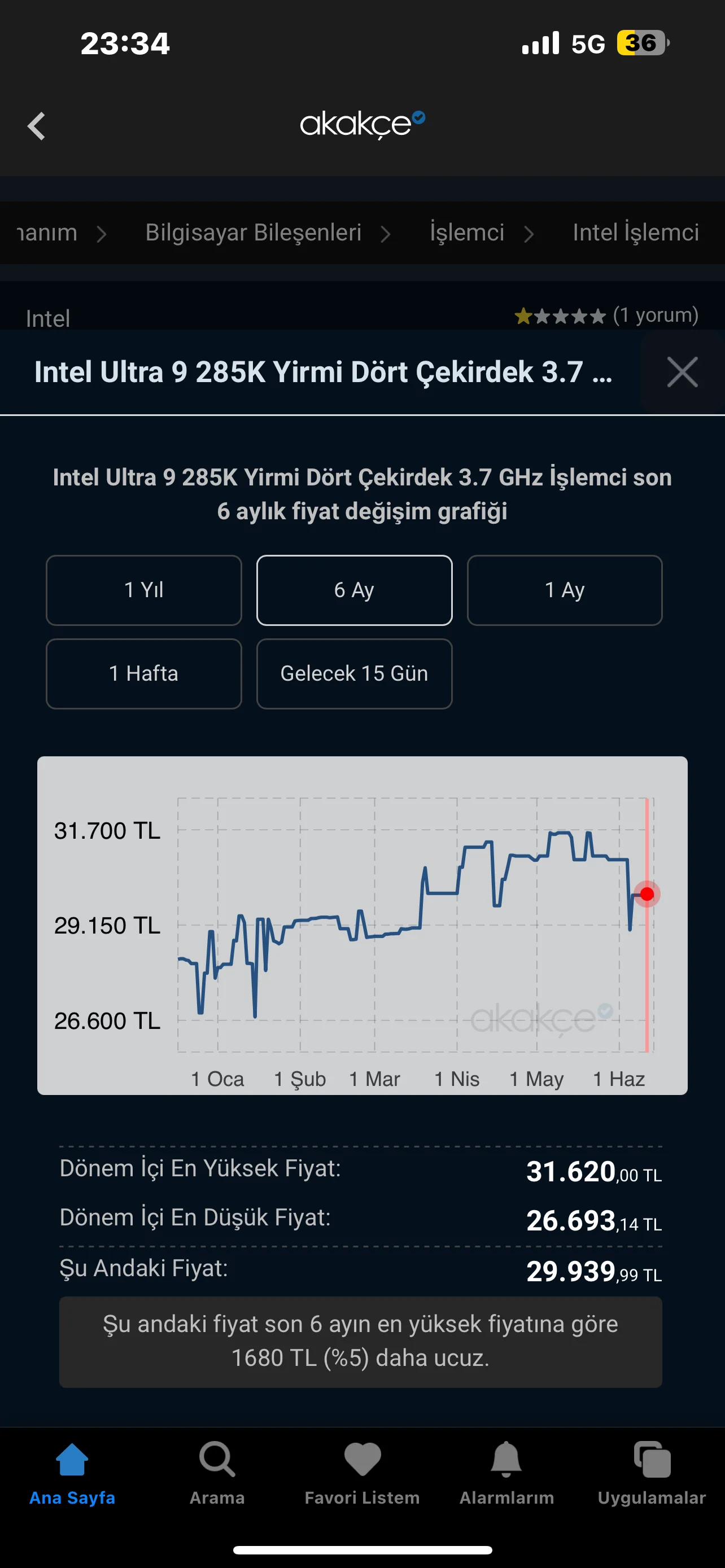The height and width of the screenshot is (1568, 725).
Task: Open the Arama tab
Action: [x=217, y=1474]
